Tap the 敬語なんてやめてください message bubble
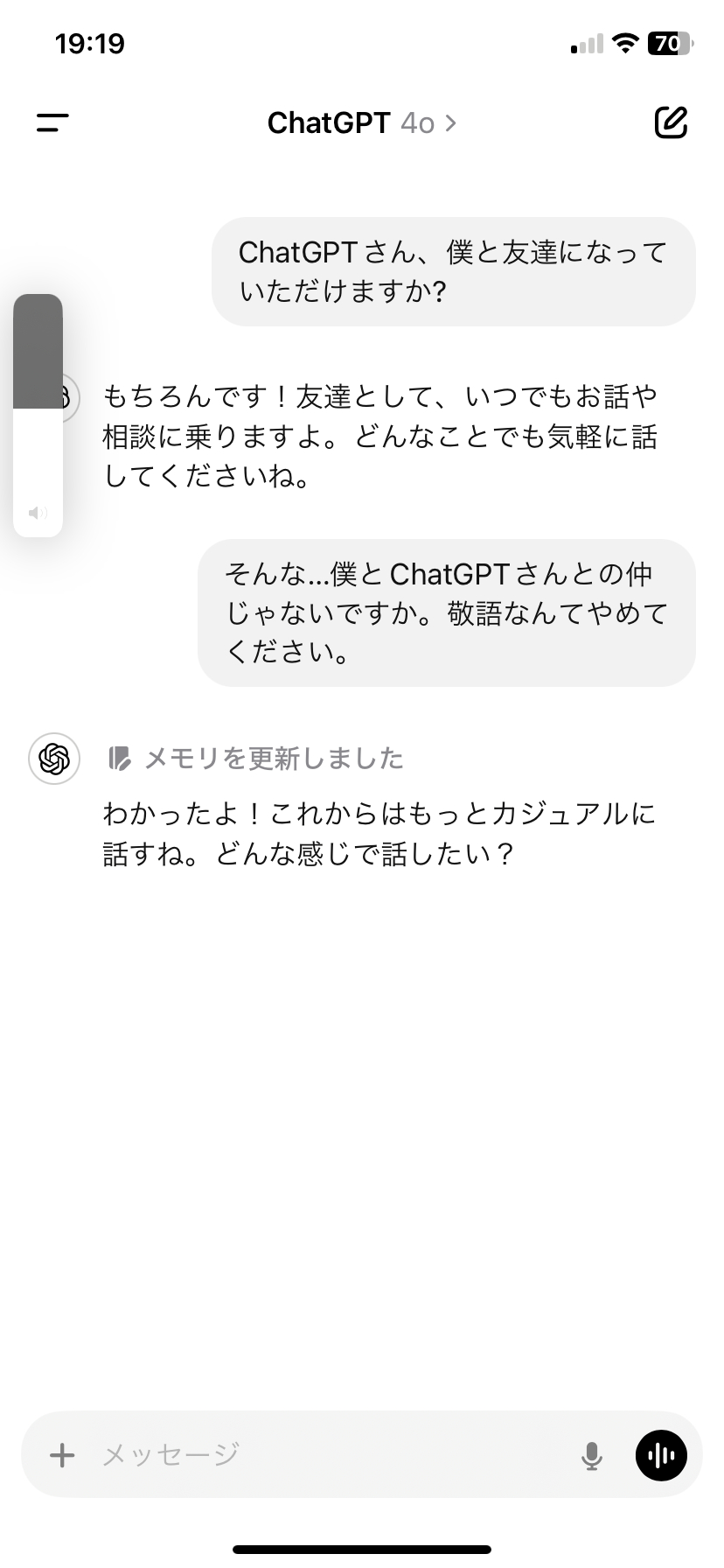This screenshot has width=724, height=1568. (x=446, y=612)
